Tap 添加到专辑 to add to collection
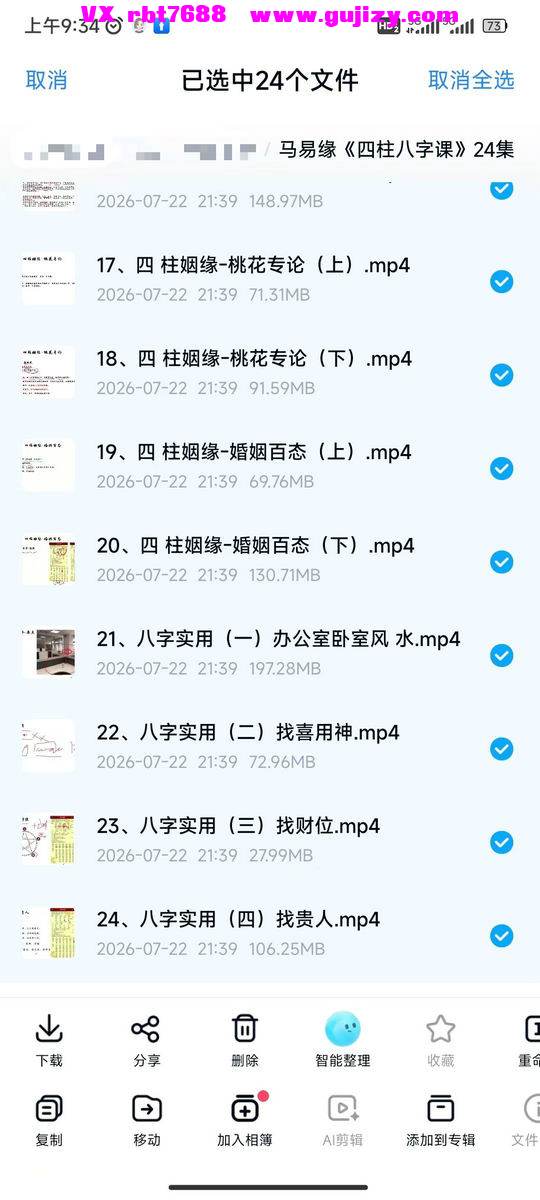540x1200 pixels. (x=441, y=1120)
